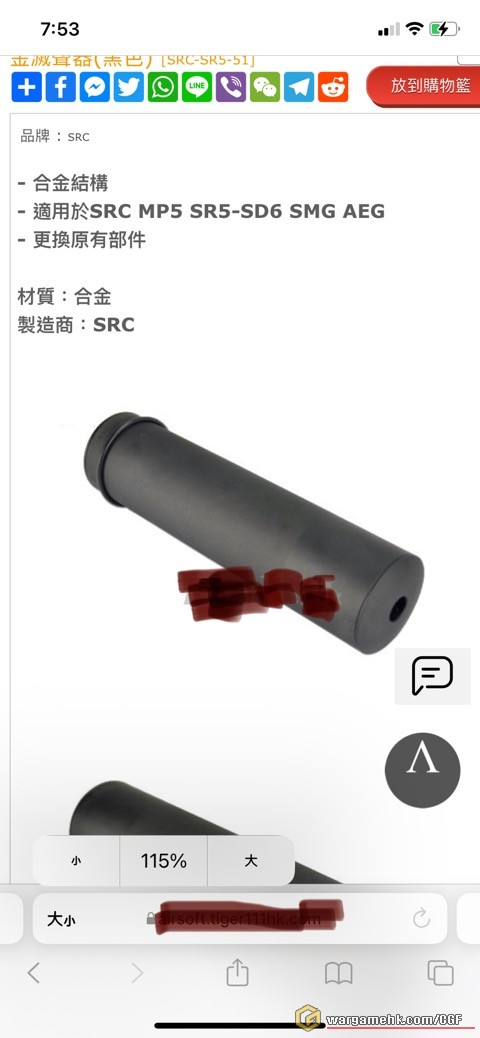Share via Messenger icon
Image resolution: width=480 pixels, height=1038 pixels.
point(95,87)
